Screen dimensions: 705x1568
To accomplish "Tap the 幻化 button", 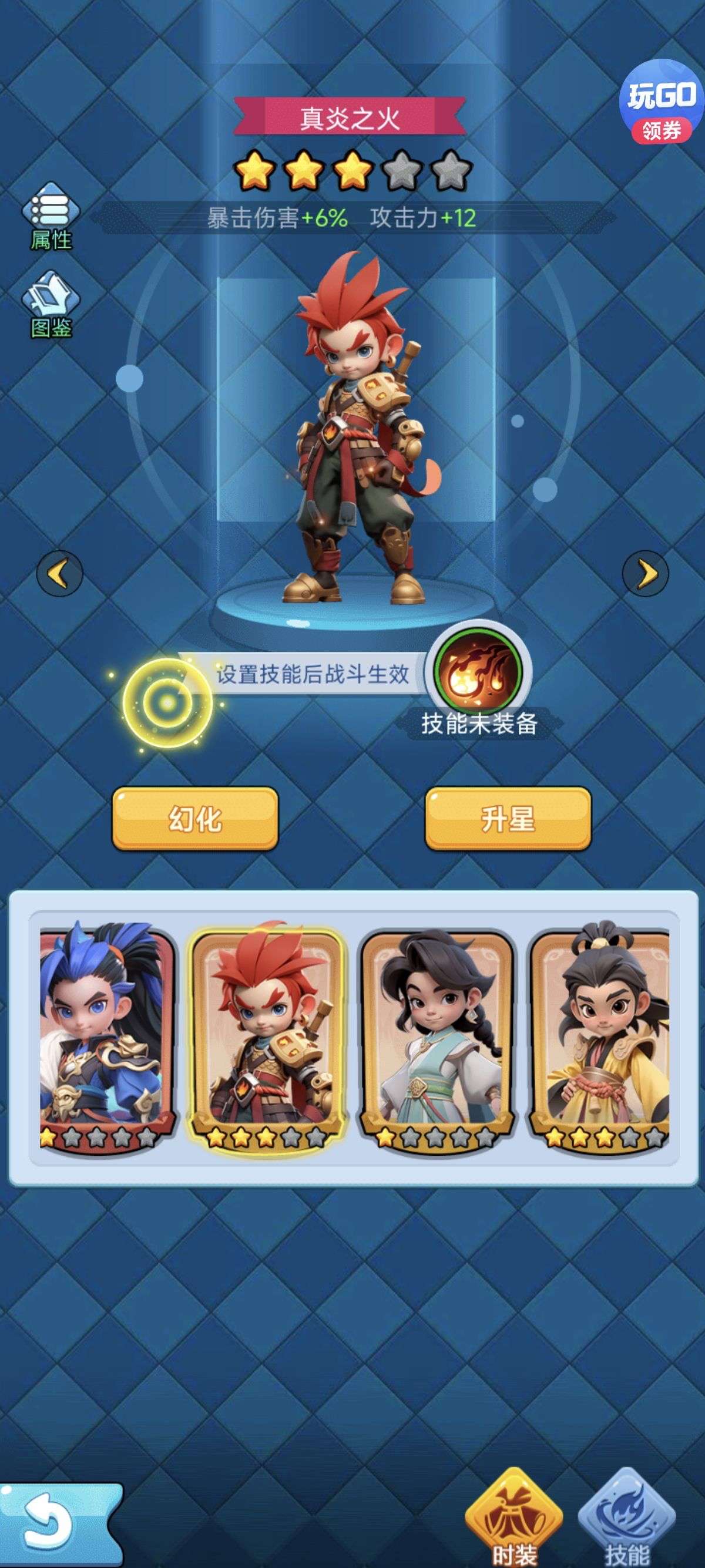I will (x=195, y=818).
